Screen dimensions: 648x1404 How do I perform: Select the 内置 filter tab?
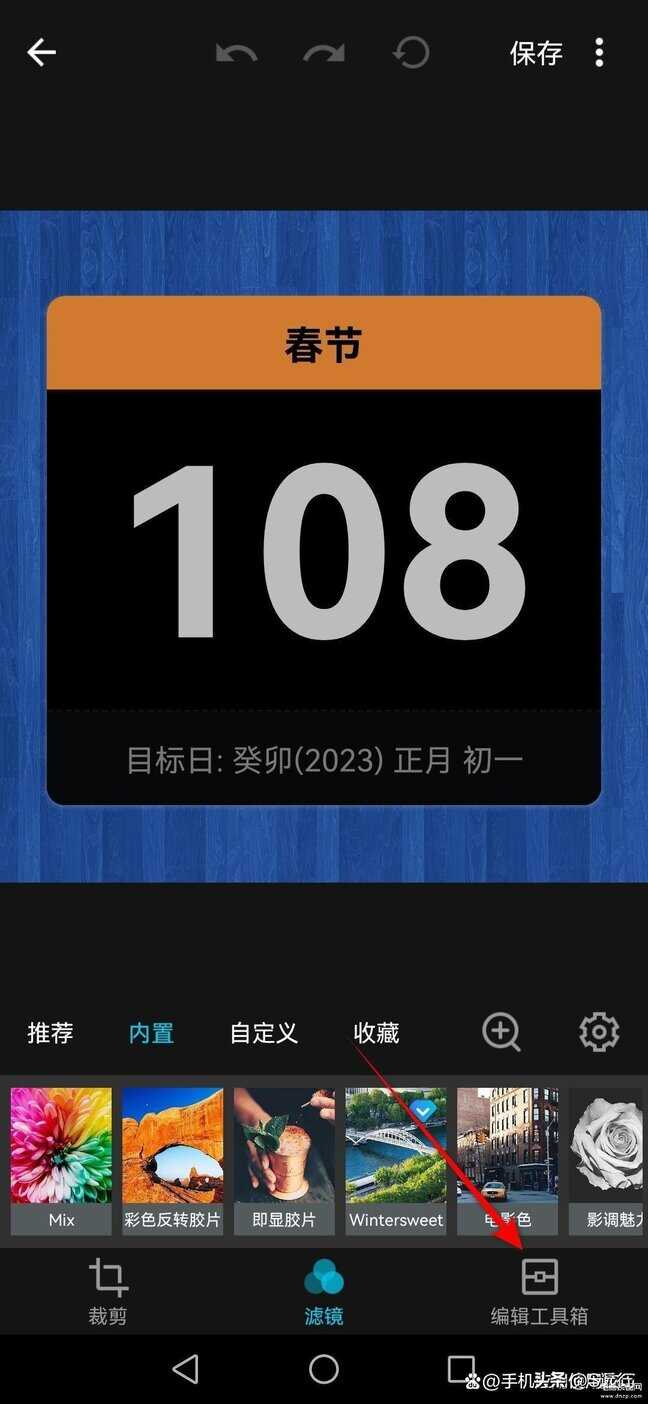tap(151, 1033)
